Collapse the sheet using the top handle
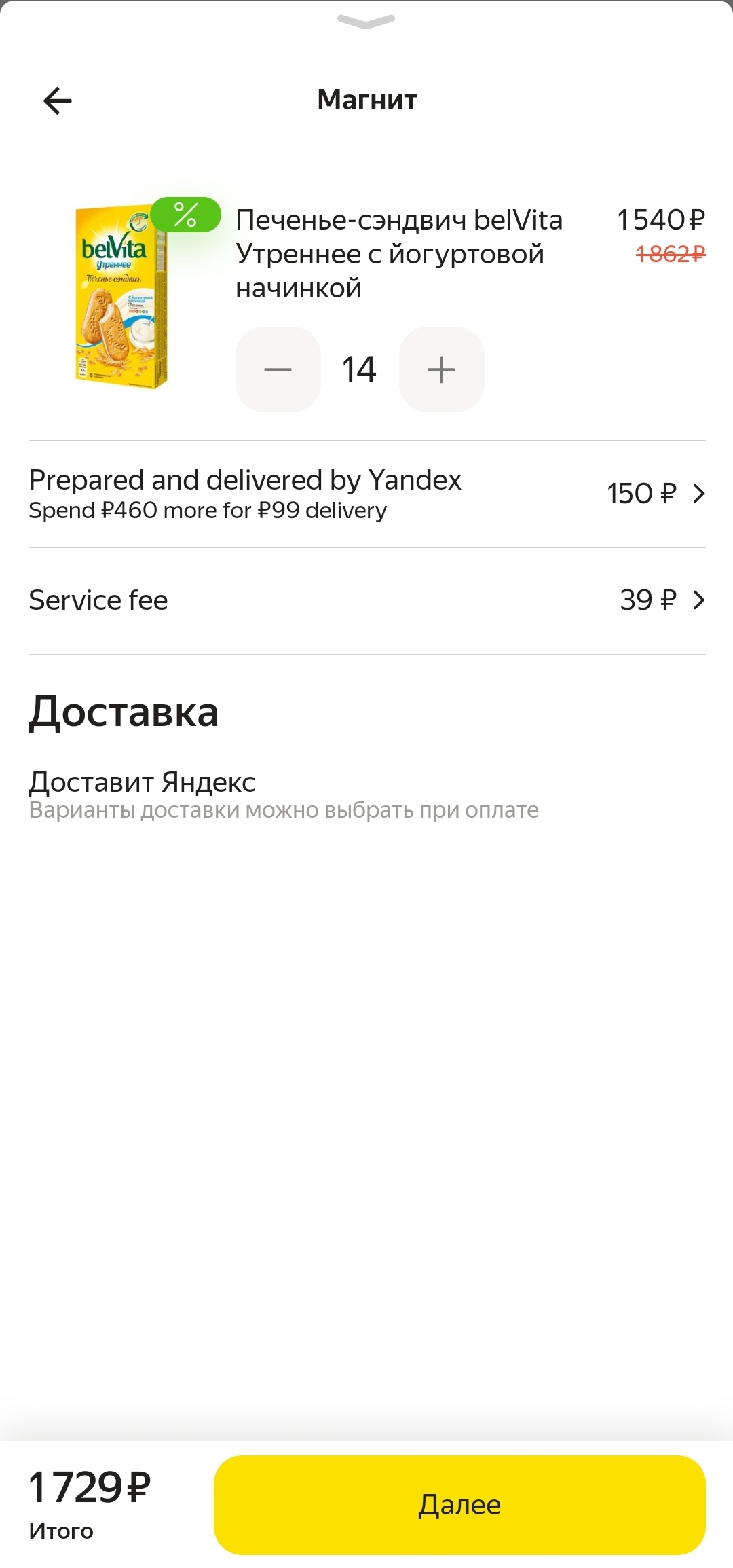Screen dimensions: 733x1568 tap(366, 22)
